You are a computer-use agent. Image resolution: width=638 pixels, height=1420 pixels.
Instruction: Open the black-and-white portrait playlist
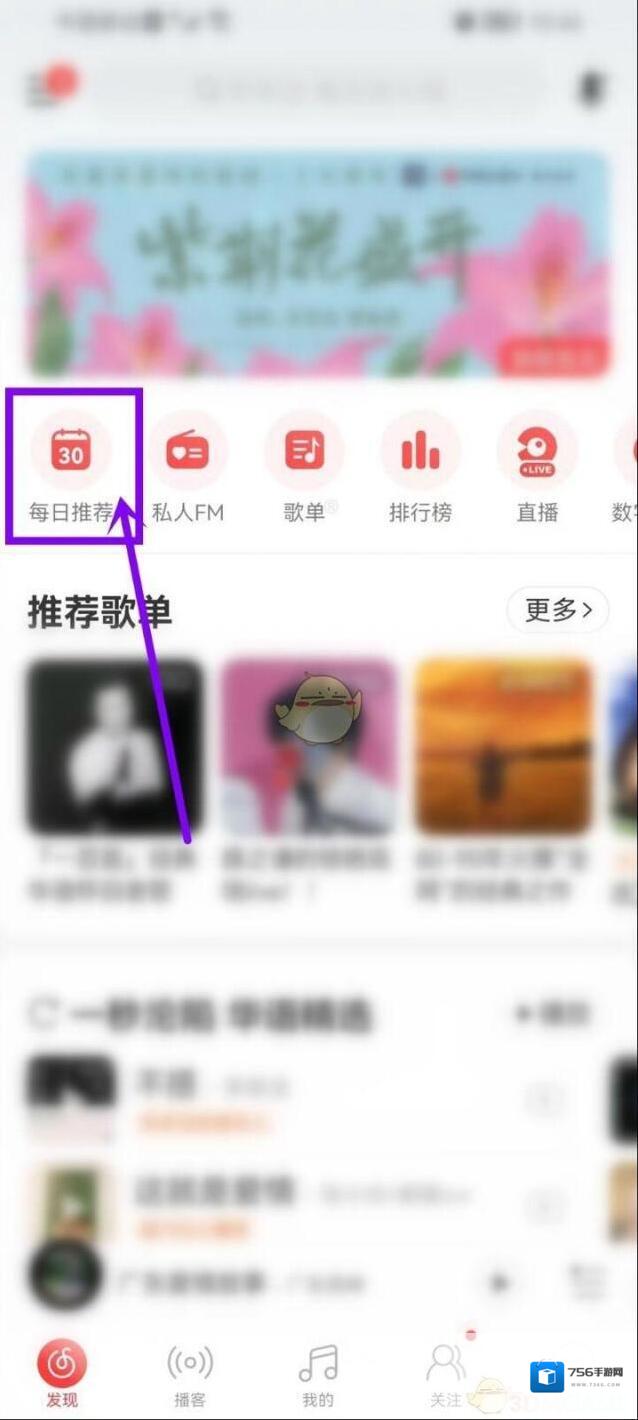(x=114, y=746)
